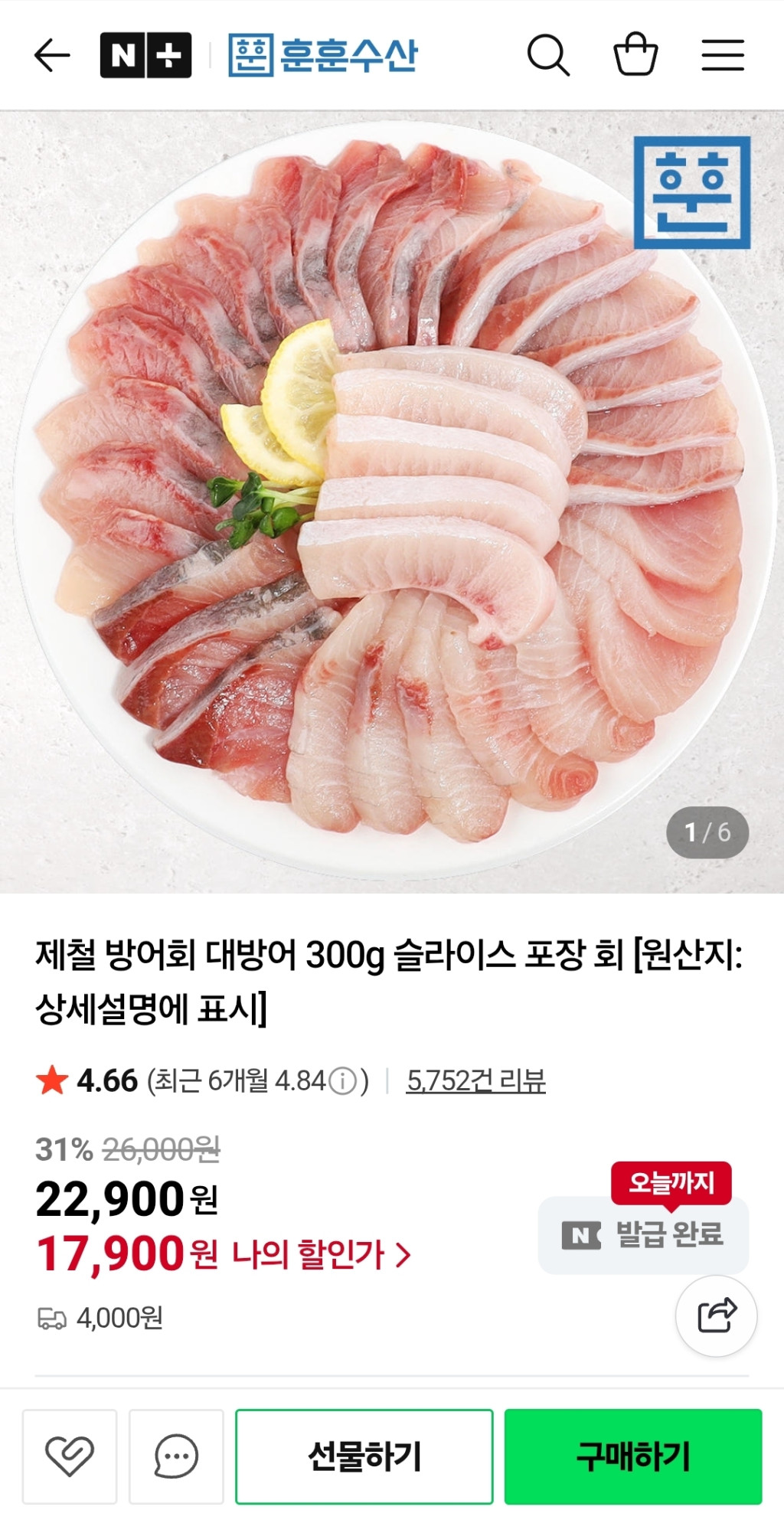Show rating info for the recent 6 months
The height and width of the screenshot is (1536, 784).
click(x=343, y=1081)
